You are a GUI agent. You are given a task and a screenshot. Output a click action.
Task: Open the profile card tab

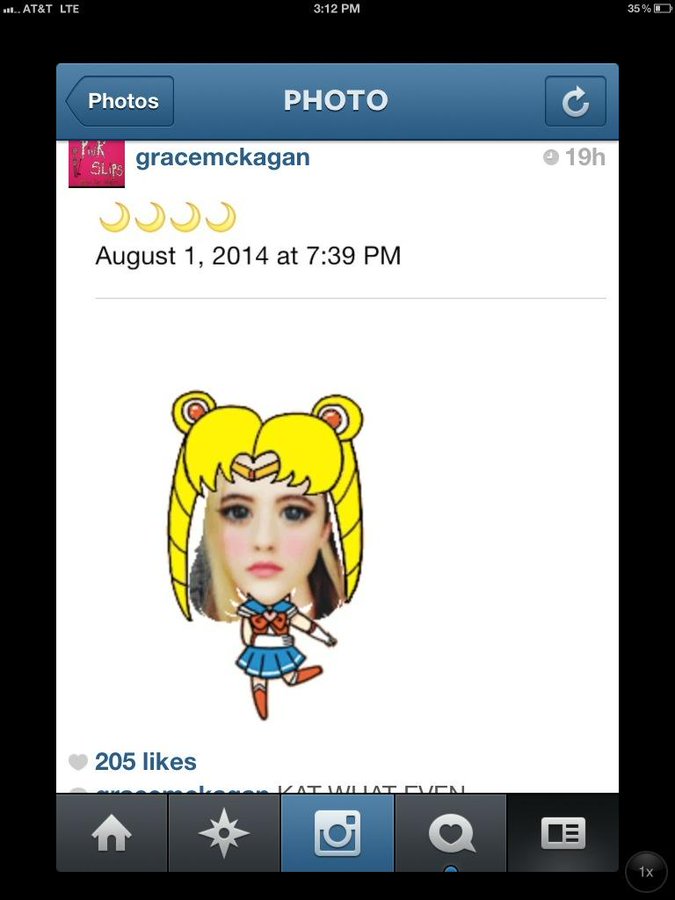coord(563,833)
